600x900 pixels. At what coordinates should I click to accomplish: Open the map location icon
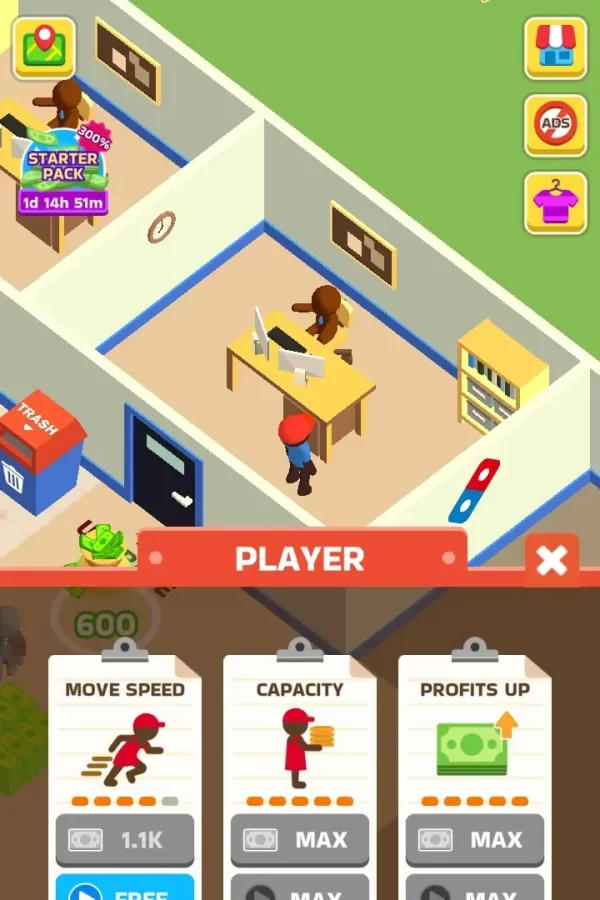click(44, 46)
